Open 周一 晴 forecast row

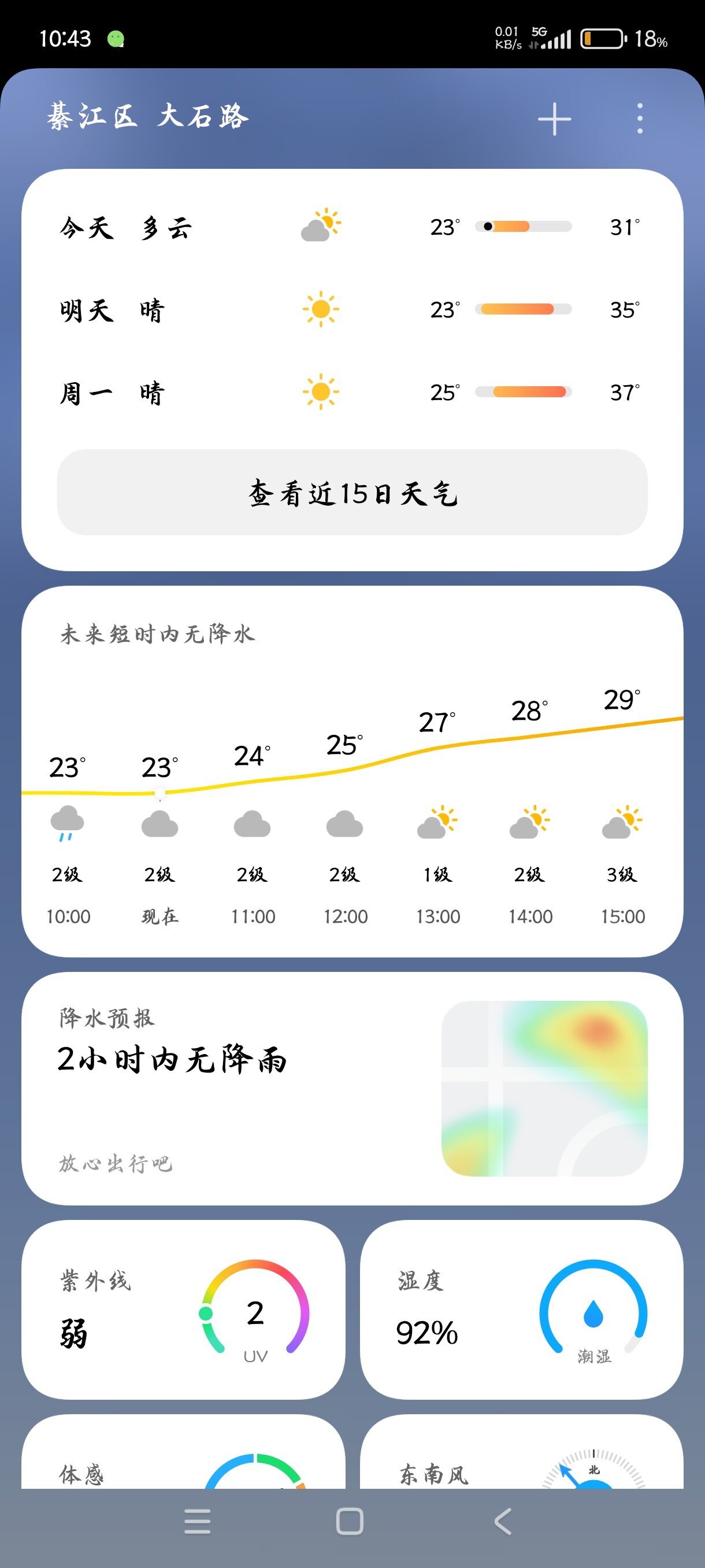pos(352,393)
